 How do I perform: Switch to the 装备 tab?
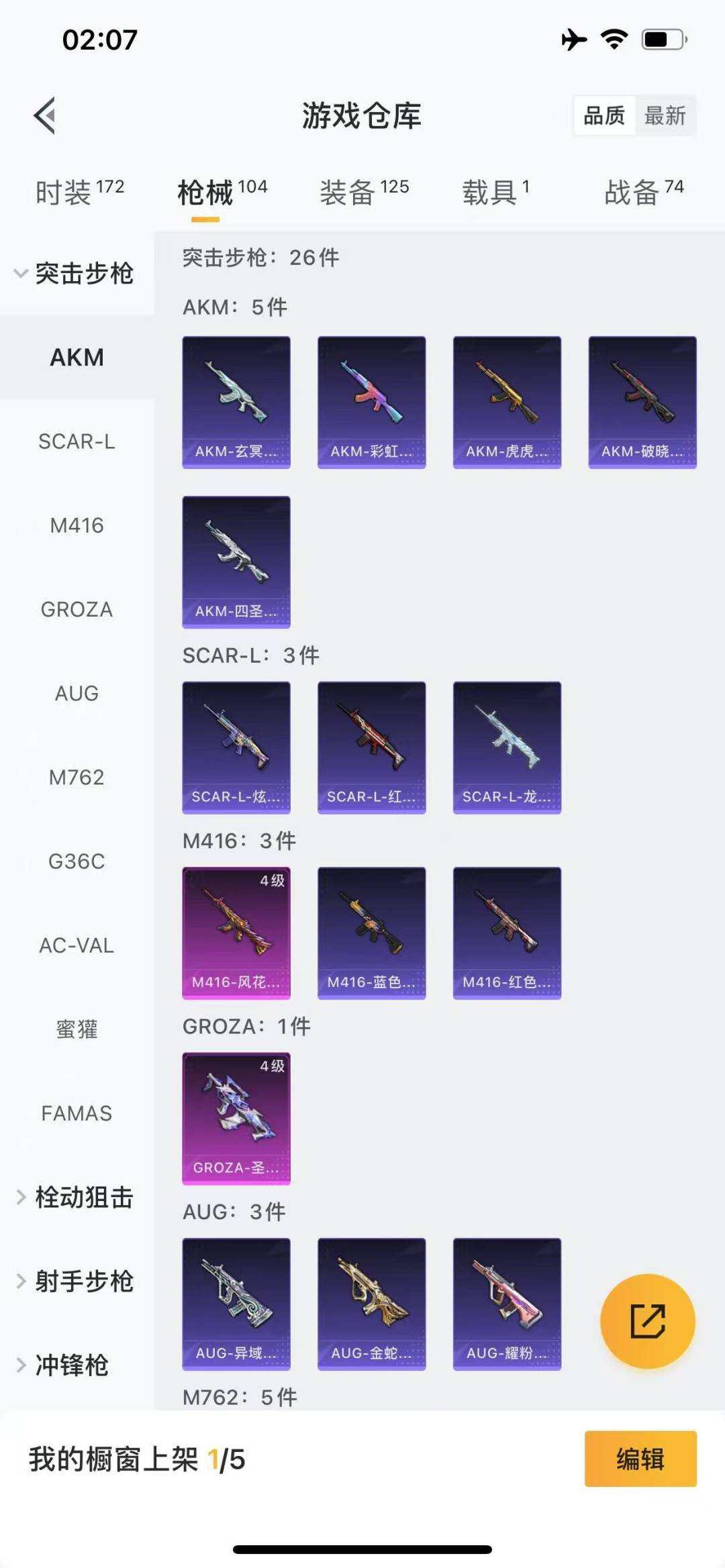364,193
